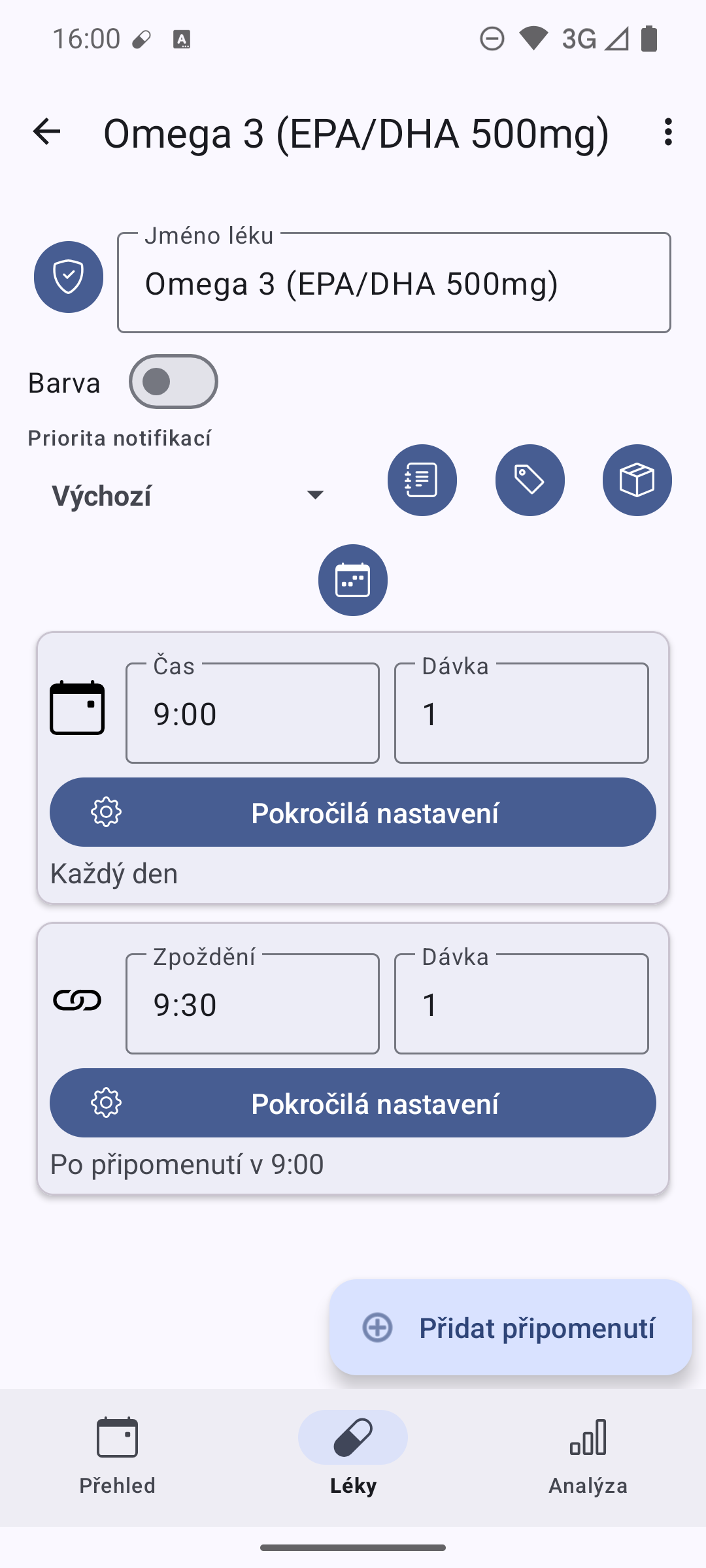Open the calendar icon button
The height and width of the screenshot is (1568, 706).
(x=353, y=580)
